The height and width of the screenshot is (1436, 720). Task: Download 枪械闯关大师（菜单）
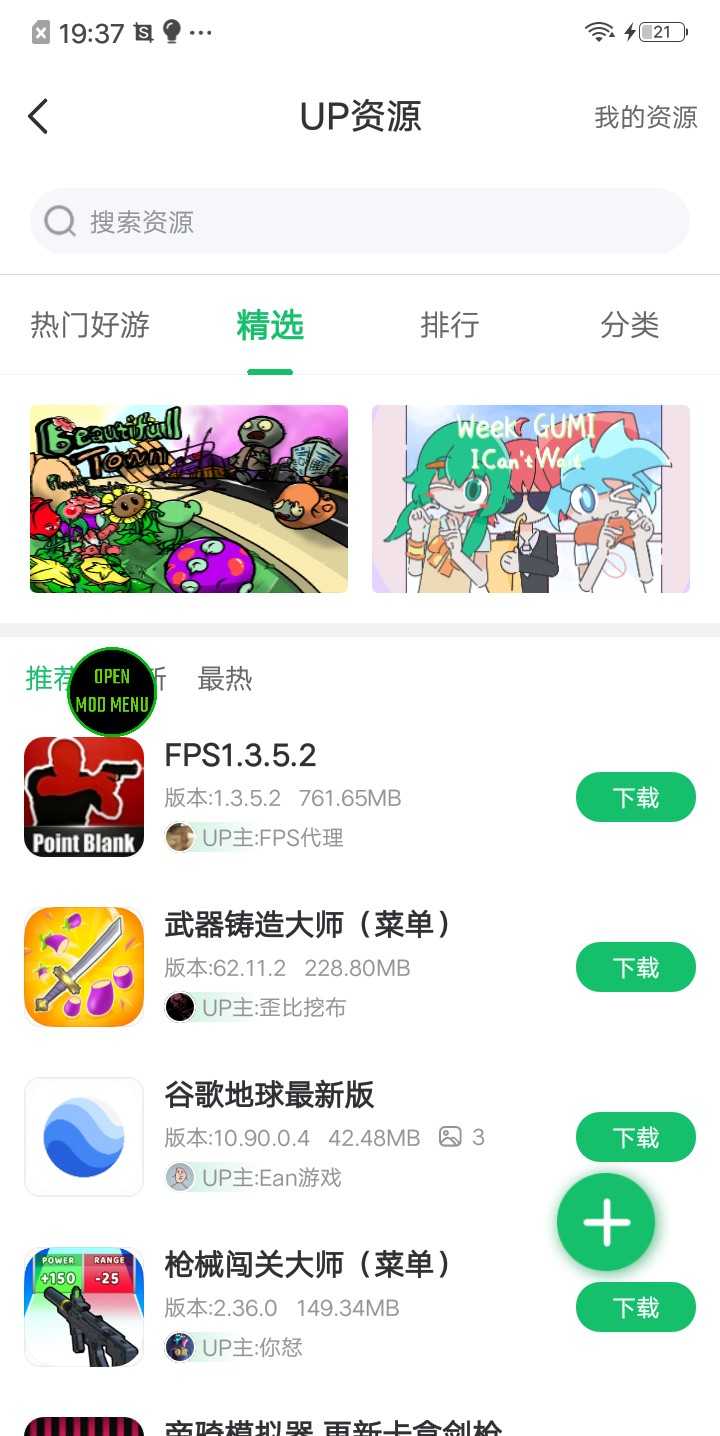click(x=635, y=1307)
